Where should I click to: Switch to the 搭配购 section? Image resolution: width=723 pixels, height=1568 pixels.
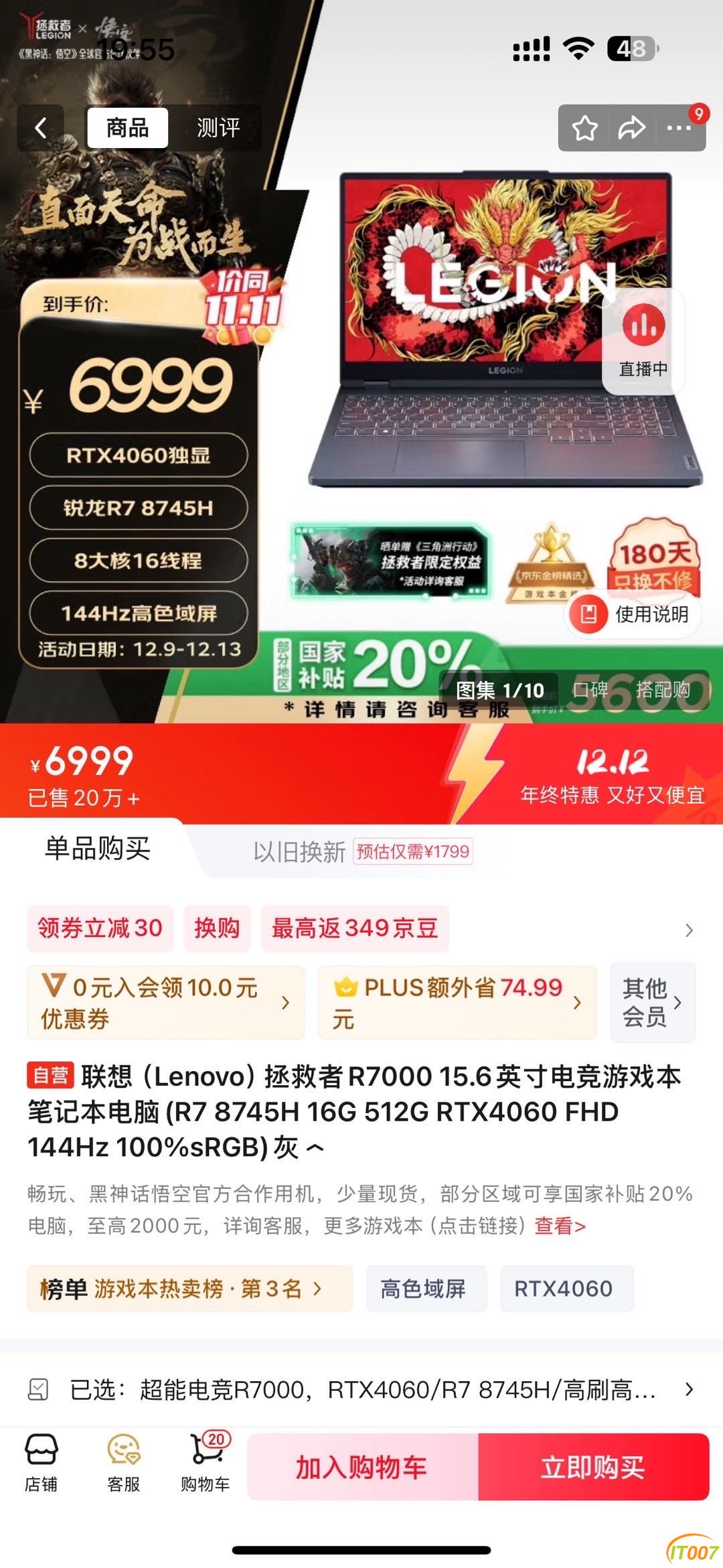[x=662, y=689]
